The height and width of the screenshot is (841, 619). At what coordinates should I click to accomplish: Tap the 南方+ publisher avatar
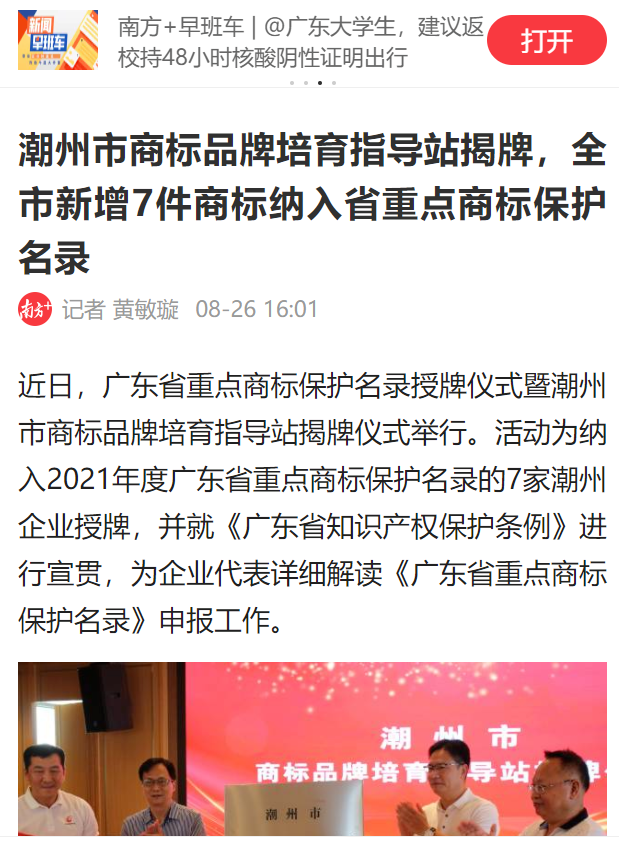tap(35, 309)
